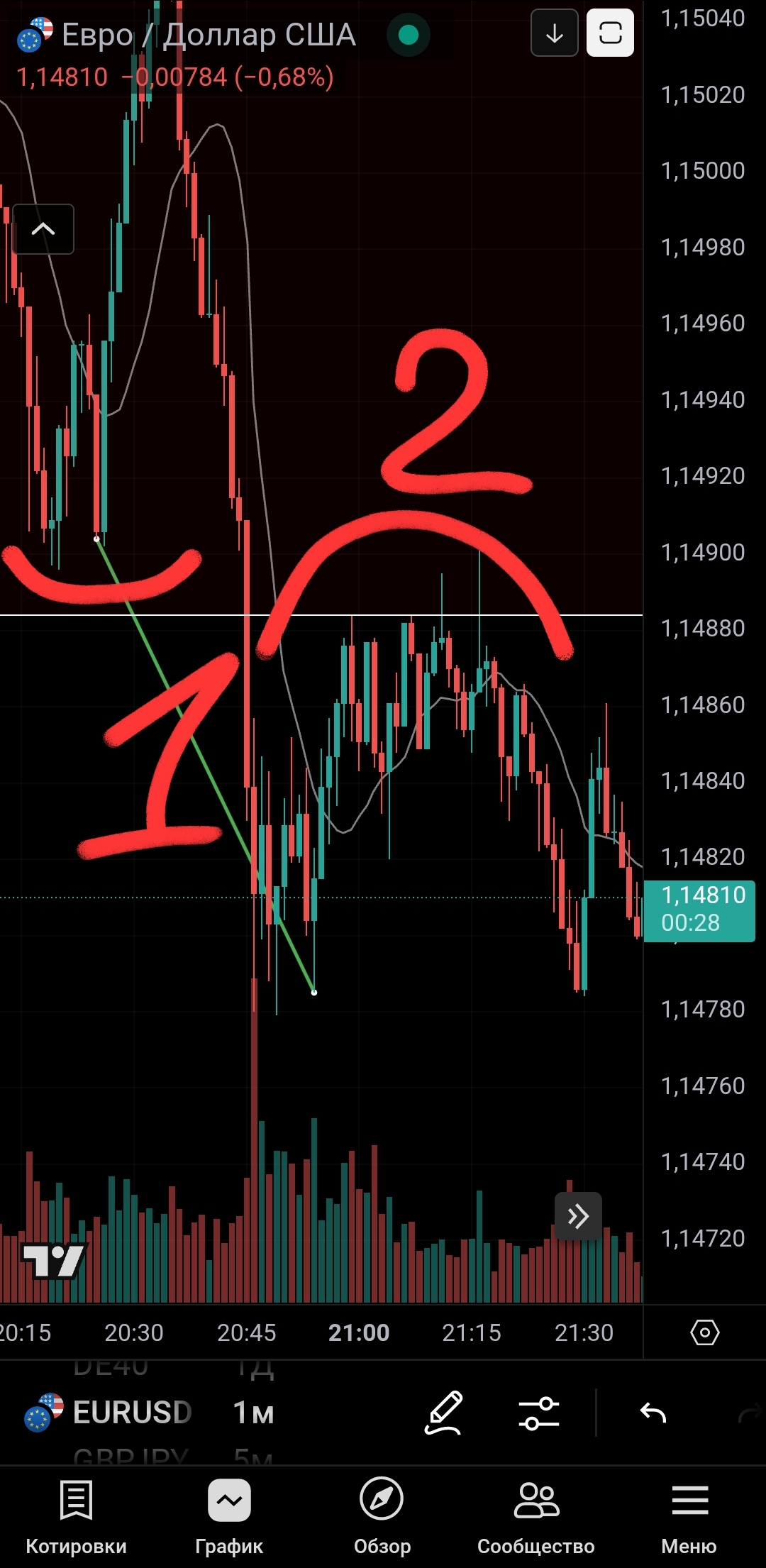Toggle the fullscreen chart view button
The image size is (766, 1568).
click(610, 33)
